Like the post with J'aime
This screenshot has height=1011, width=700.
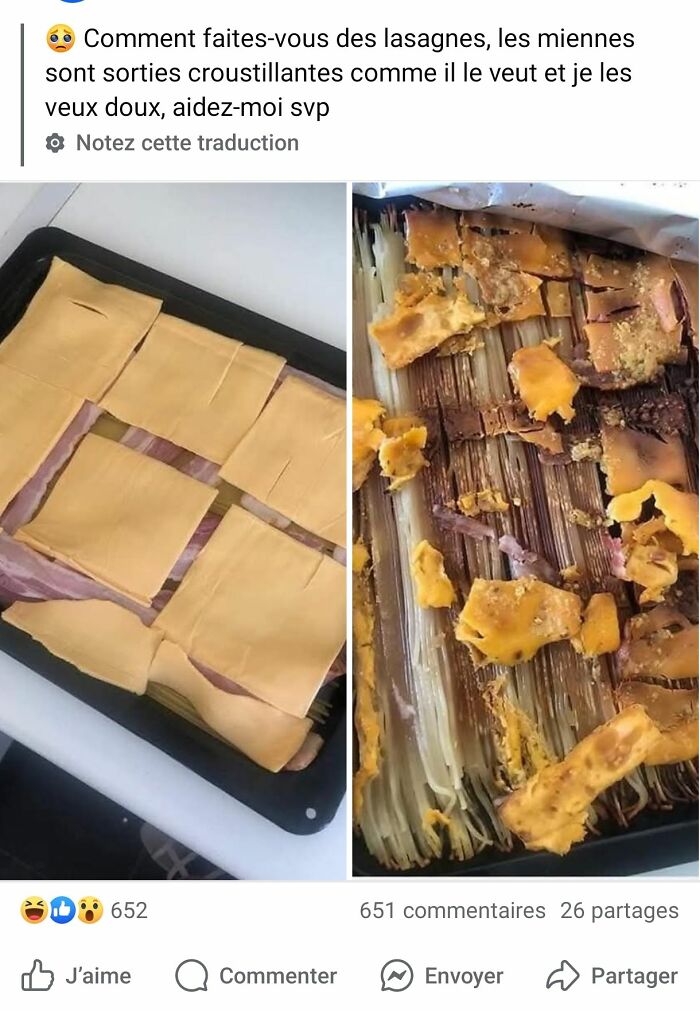(77, 976)
